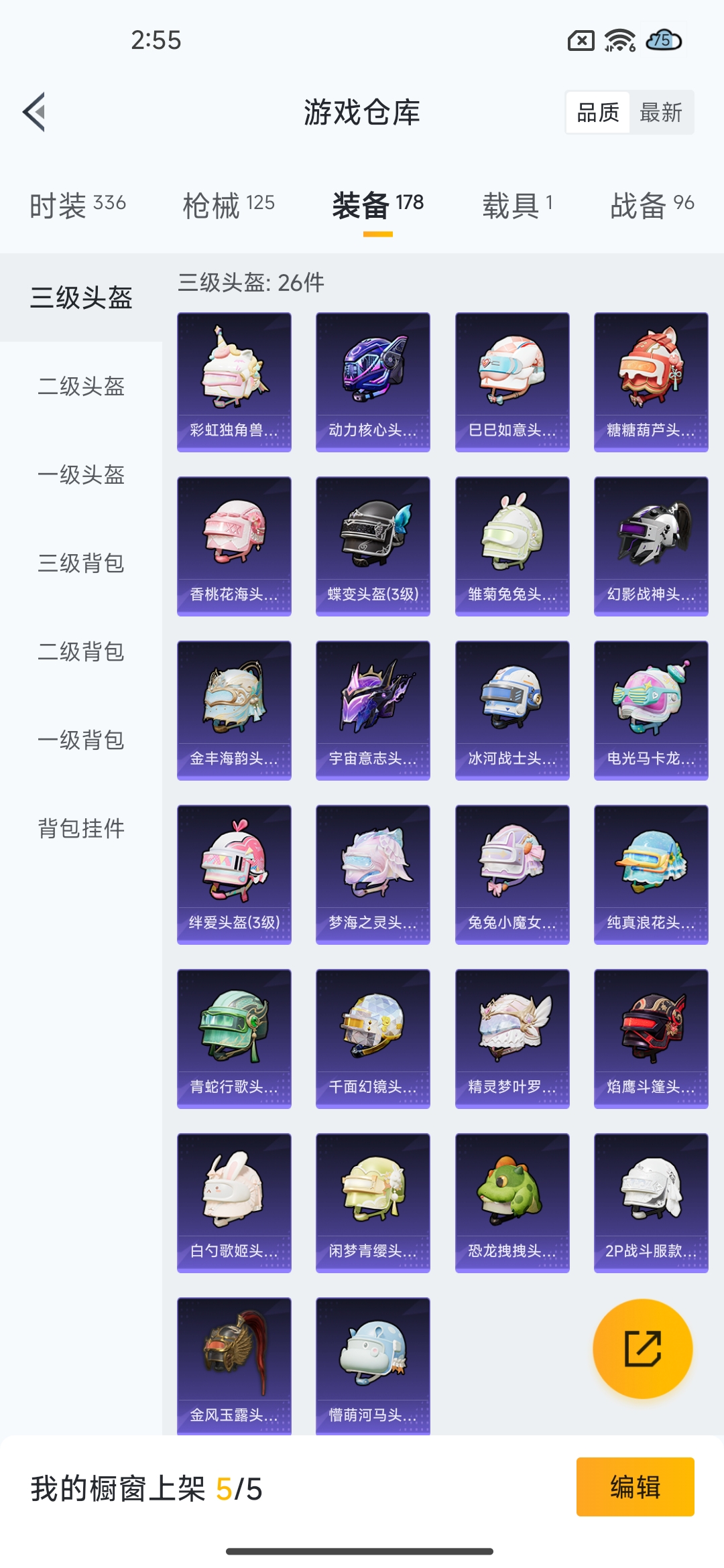
Task: Open the 战备 tab
Action: coord(652,205)
